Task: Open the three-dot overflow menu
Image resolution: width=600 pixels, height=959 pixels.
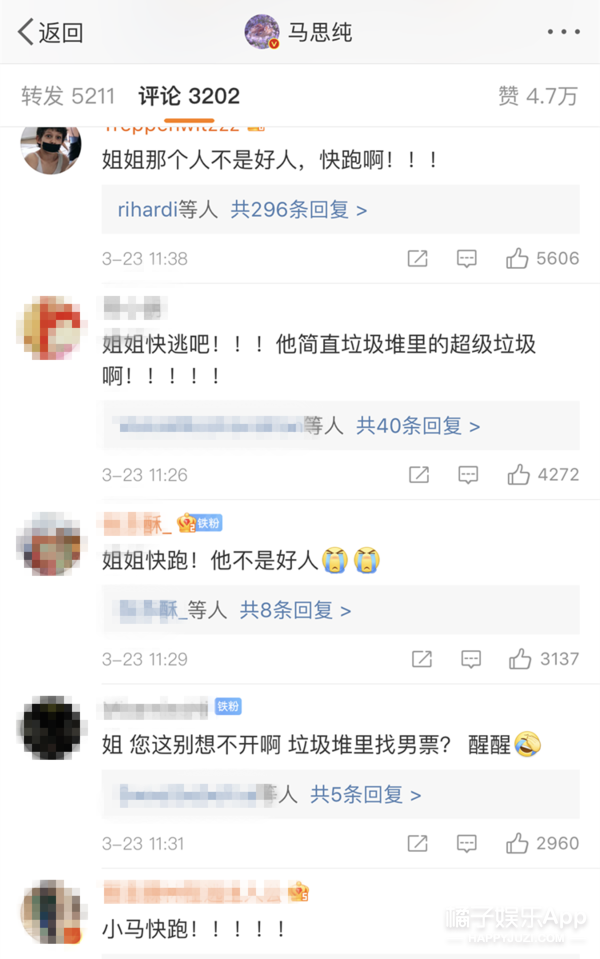Action: click(x=563, y=32)
